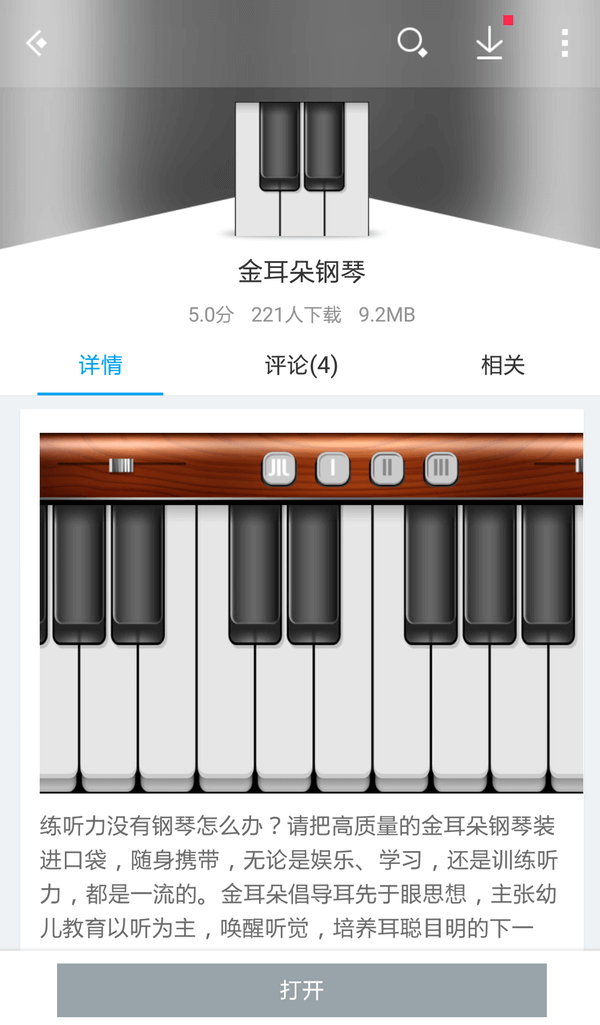Go back using the top-left arrow
Image resolution: width=600 pixels, height=1025 pixels.
pyautogui.click(x=37, y=43)
